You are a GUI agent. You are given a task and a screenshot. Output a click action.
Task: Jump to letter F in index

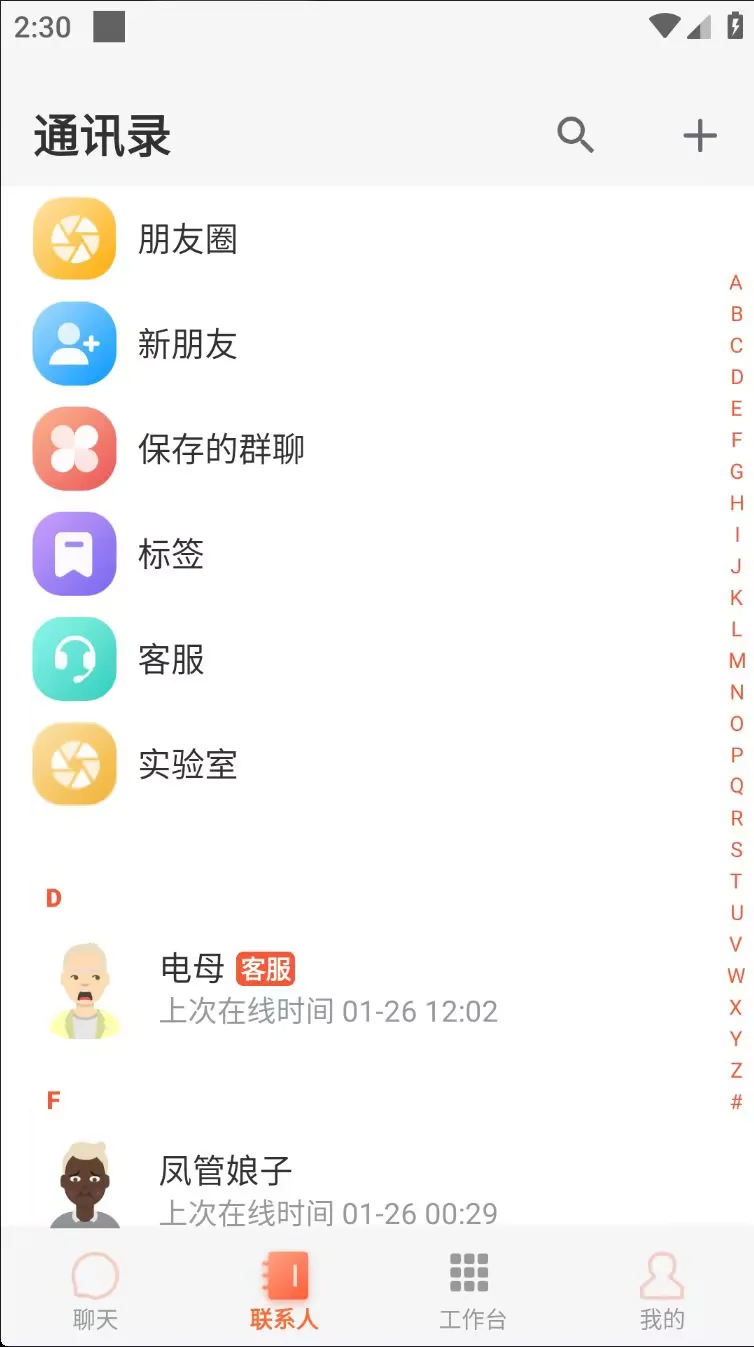[736, 440]
